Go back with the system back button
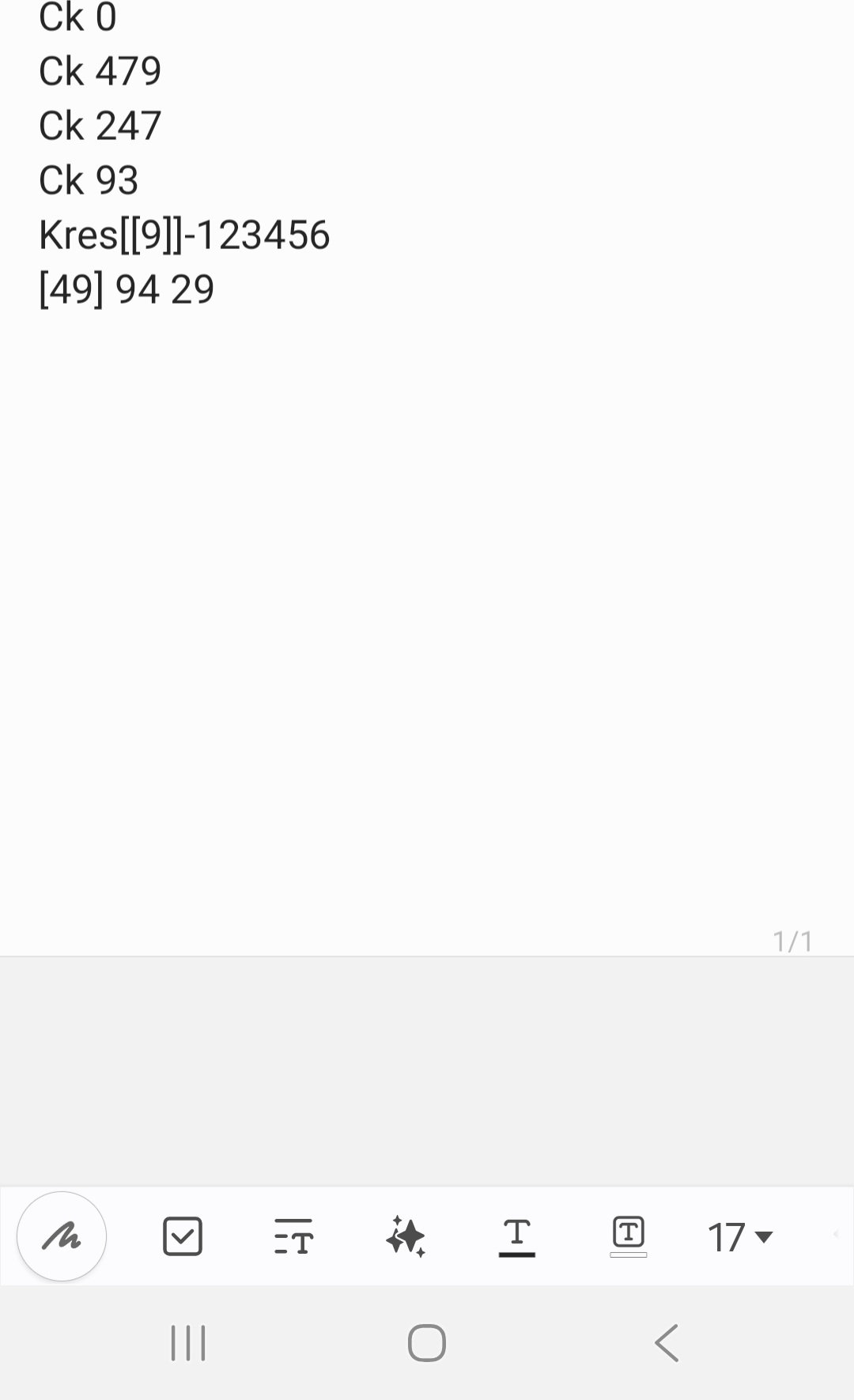 coord(667,1343)
